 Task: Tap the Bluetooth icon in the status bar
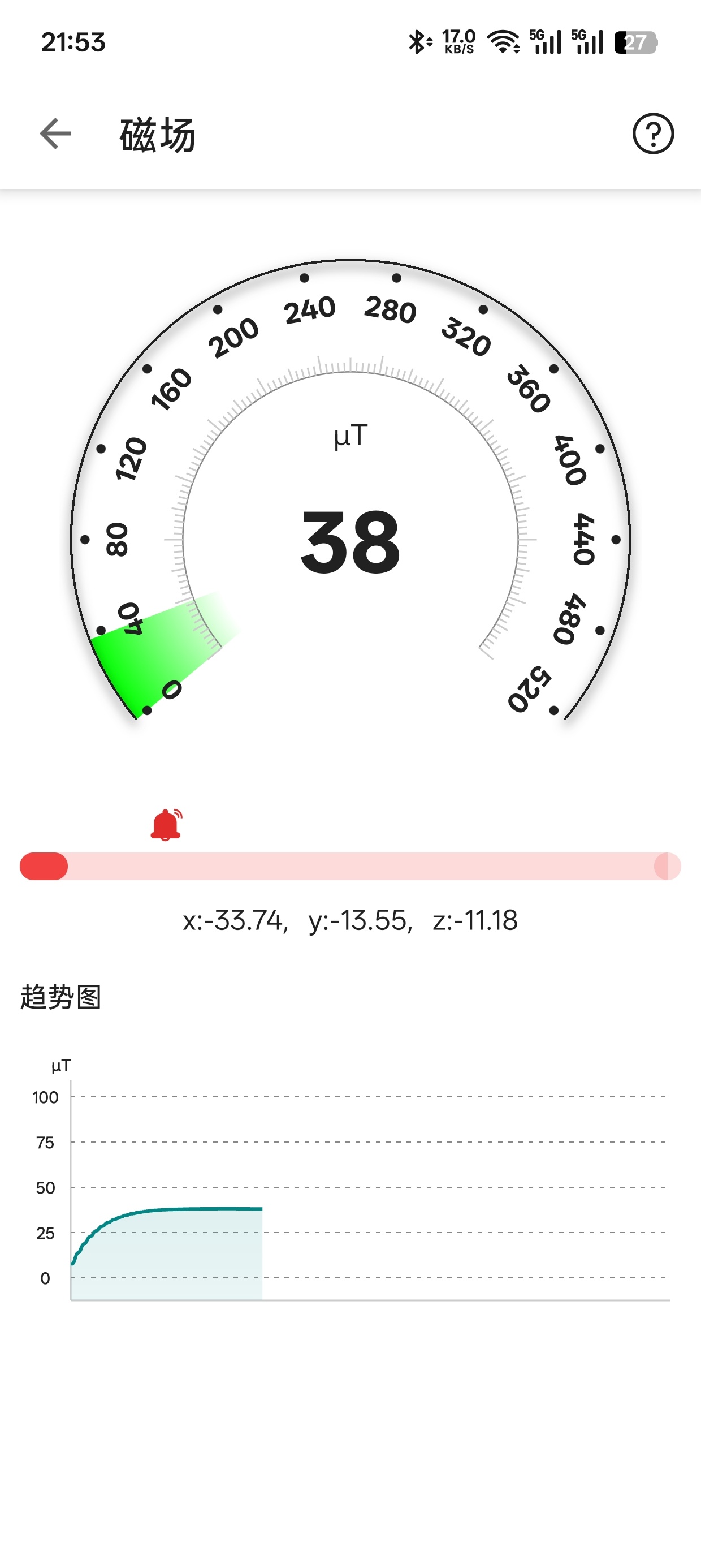417,41
